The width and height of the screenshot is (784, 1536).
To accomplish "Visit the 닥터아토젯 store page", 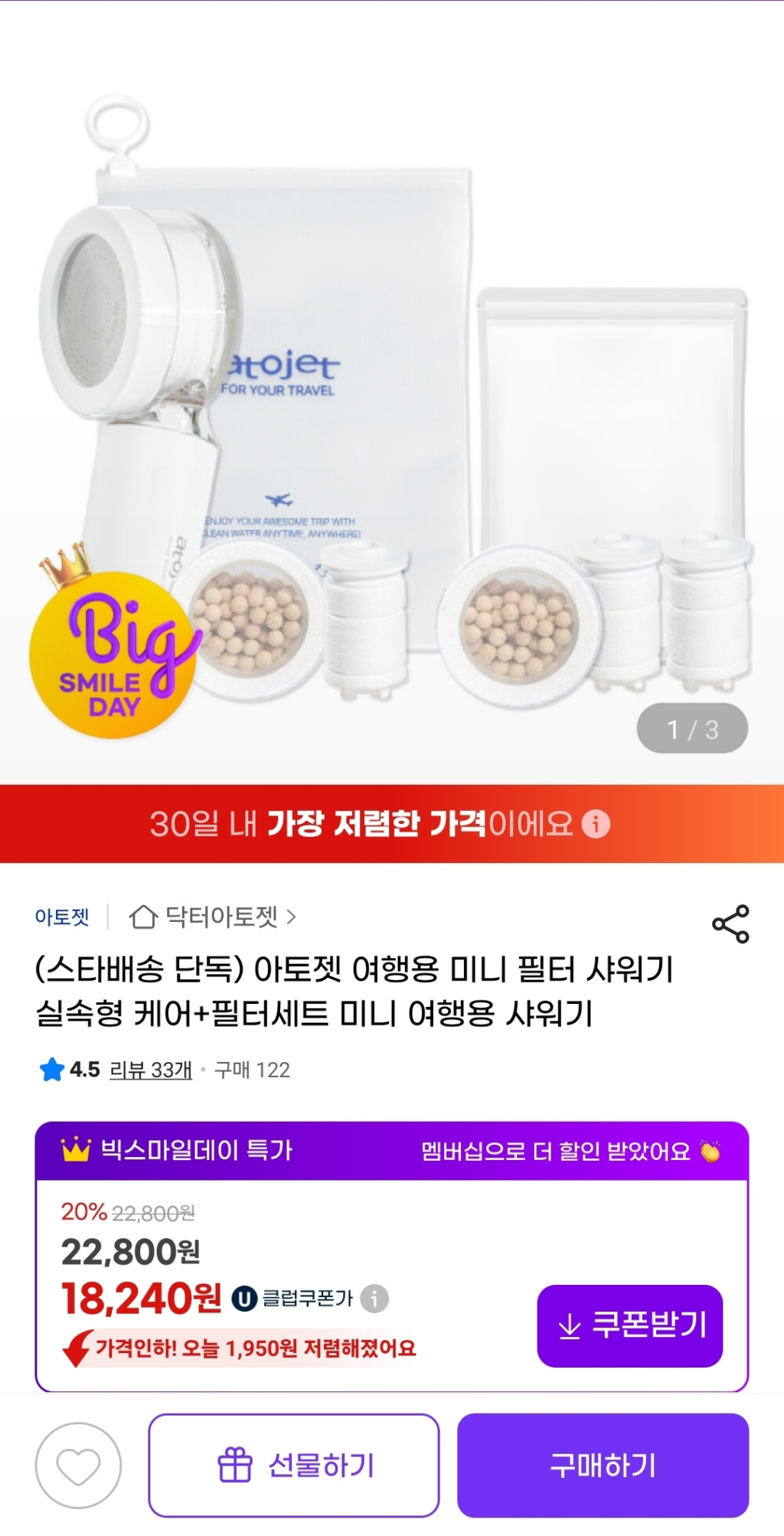I will [x=212, y=917].
